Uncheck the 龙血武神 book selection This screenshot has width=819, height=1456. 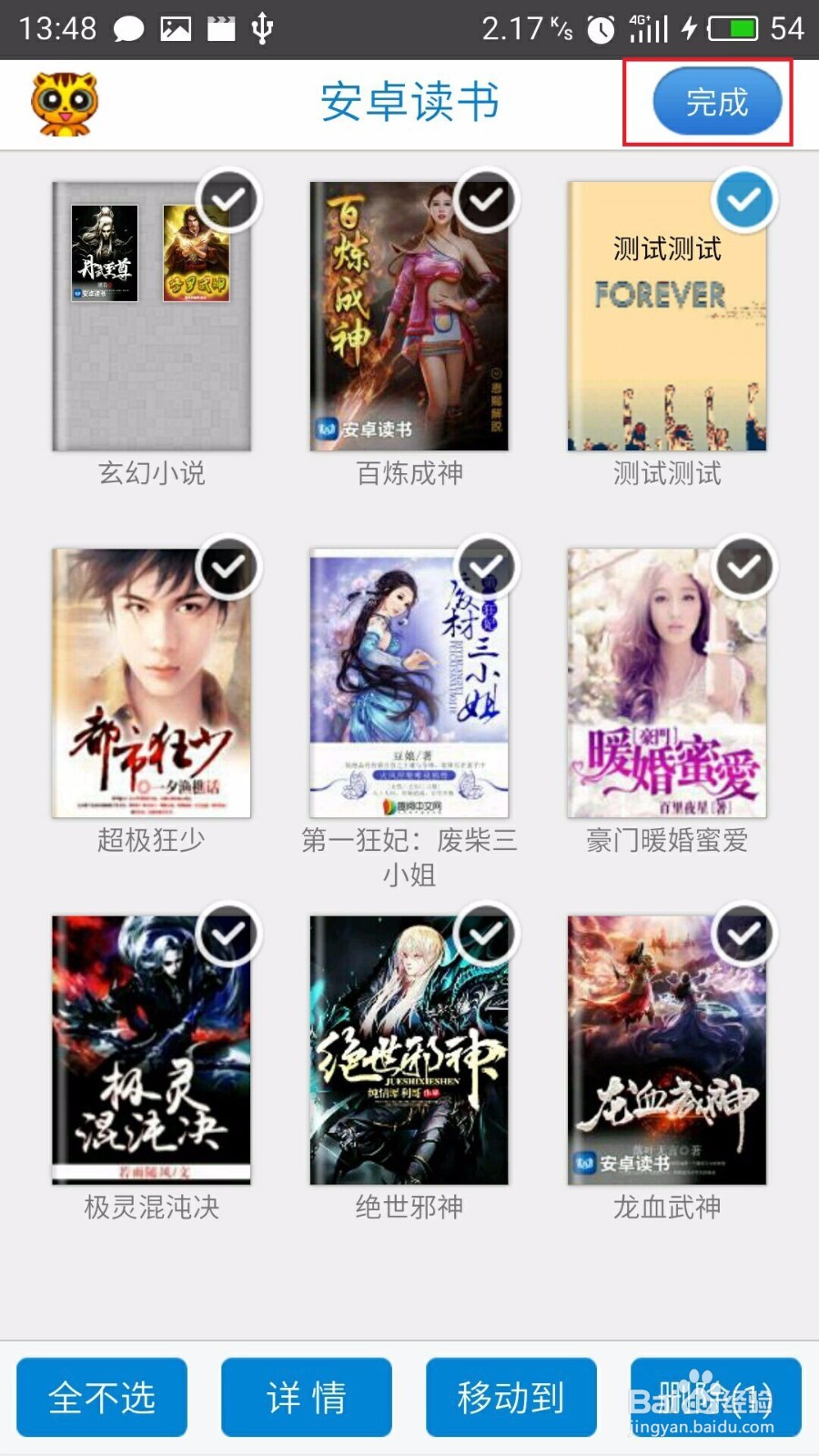[x=743, y=934]
